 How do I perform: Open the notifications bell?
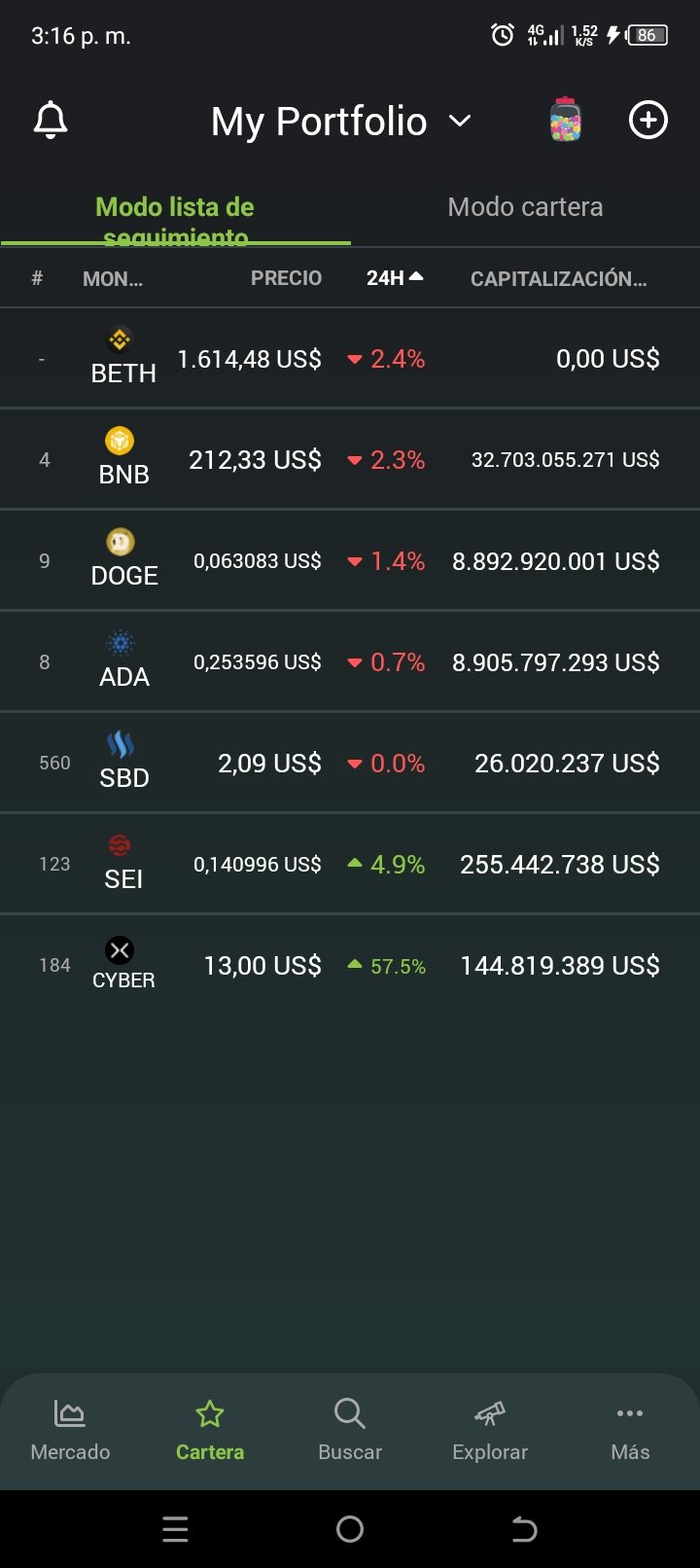point(51,121)
